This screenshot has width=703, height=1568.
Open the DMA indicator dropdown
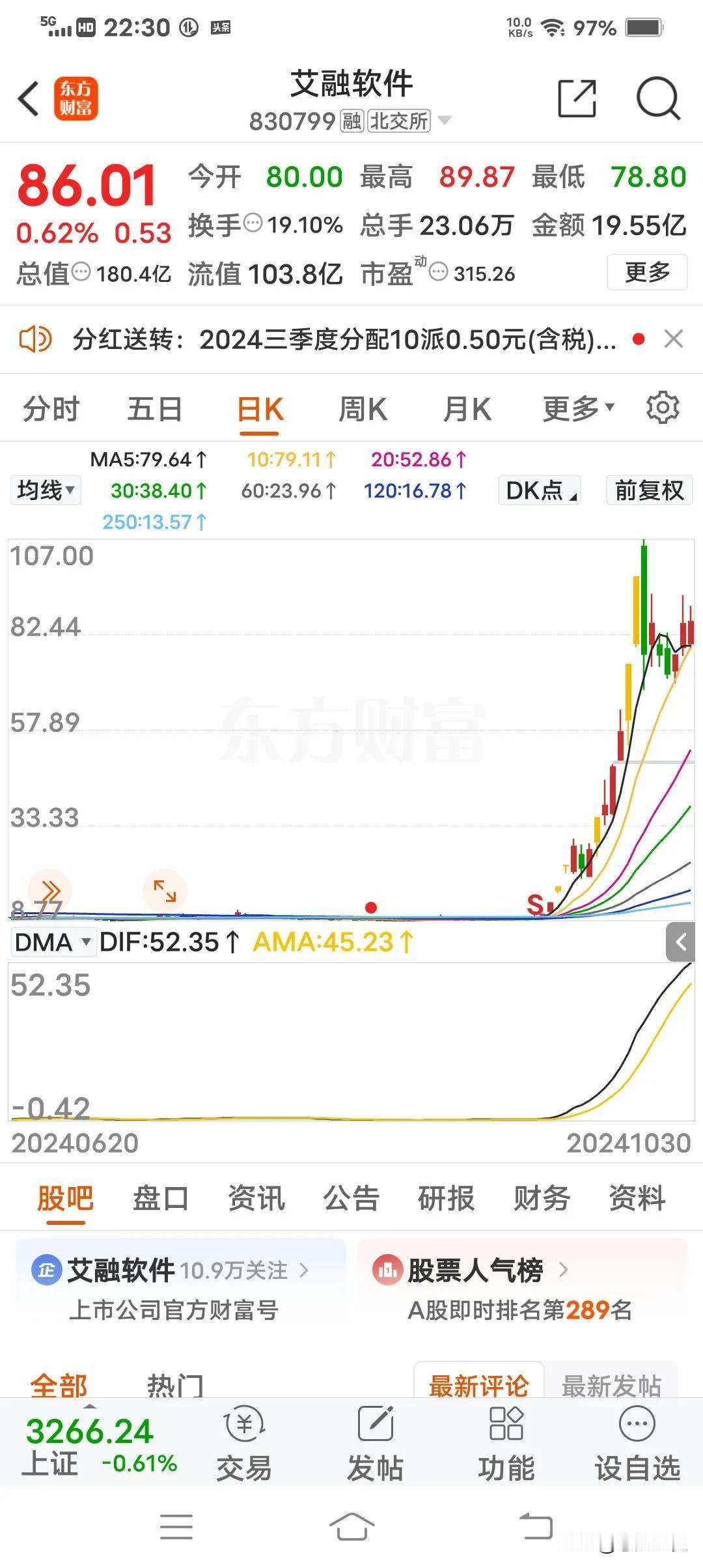click(53, 942)
